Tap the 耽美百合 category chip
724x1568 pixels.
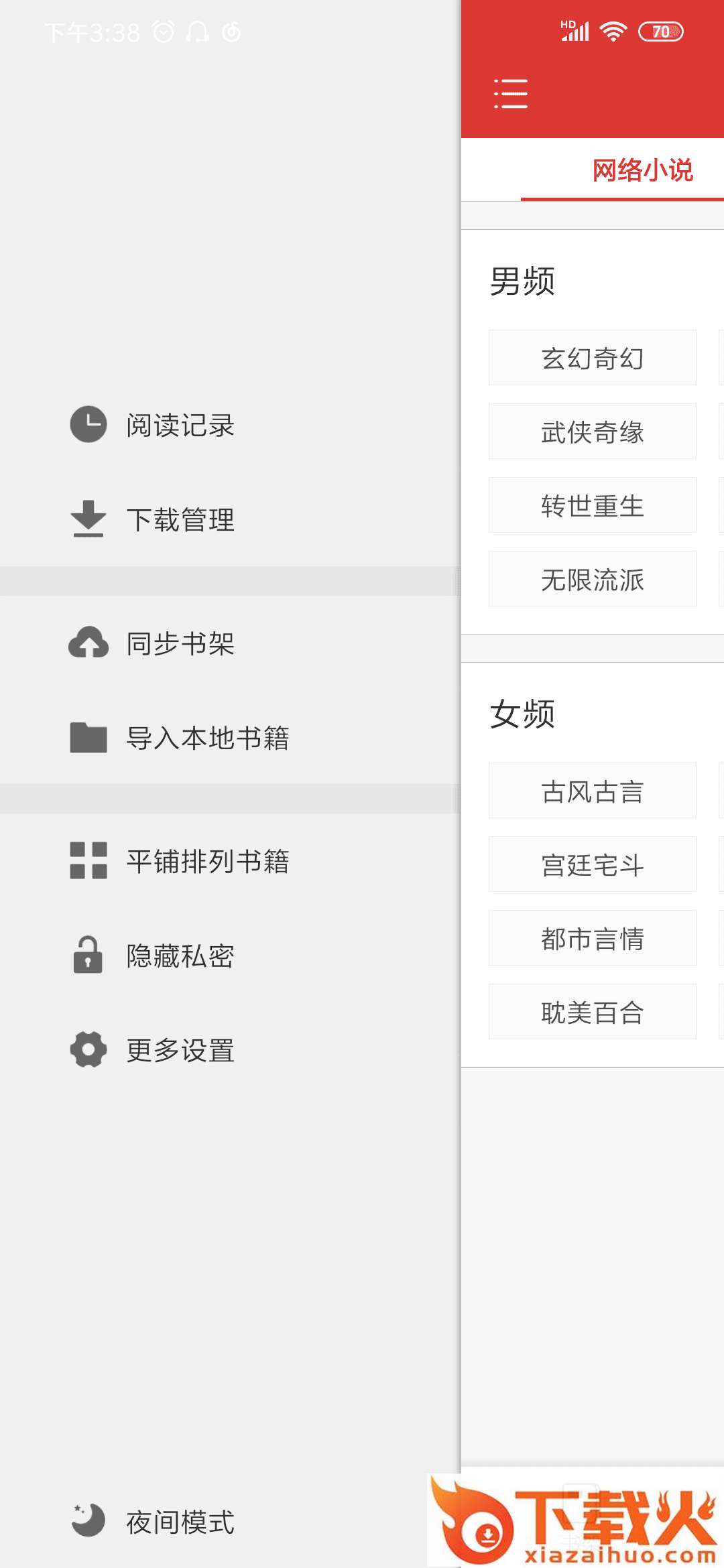(592, 1012)
